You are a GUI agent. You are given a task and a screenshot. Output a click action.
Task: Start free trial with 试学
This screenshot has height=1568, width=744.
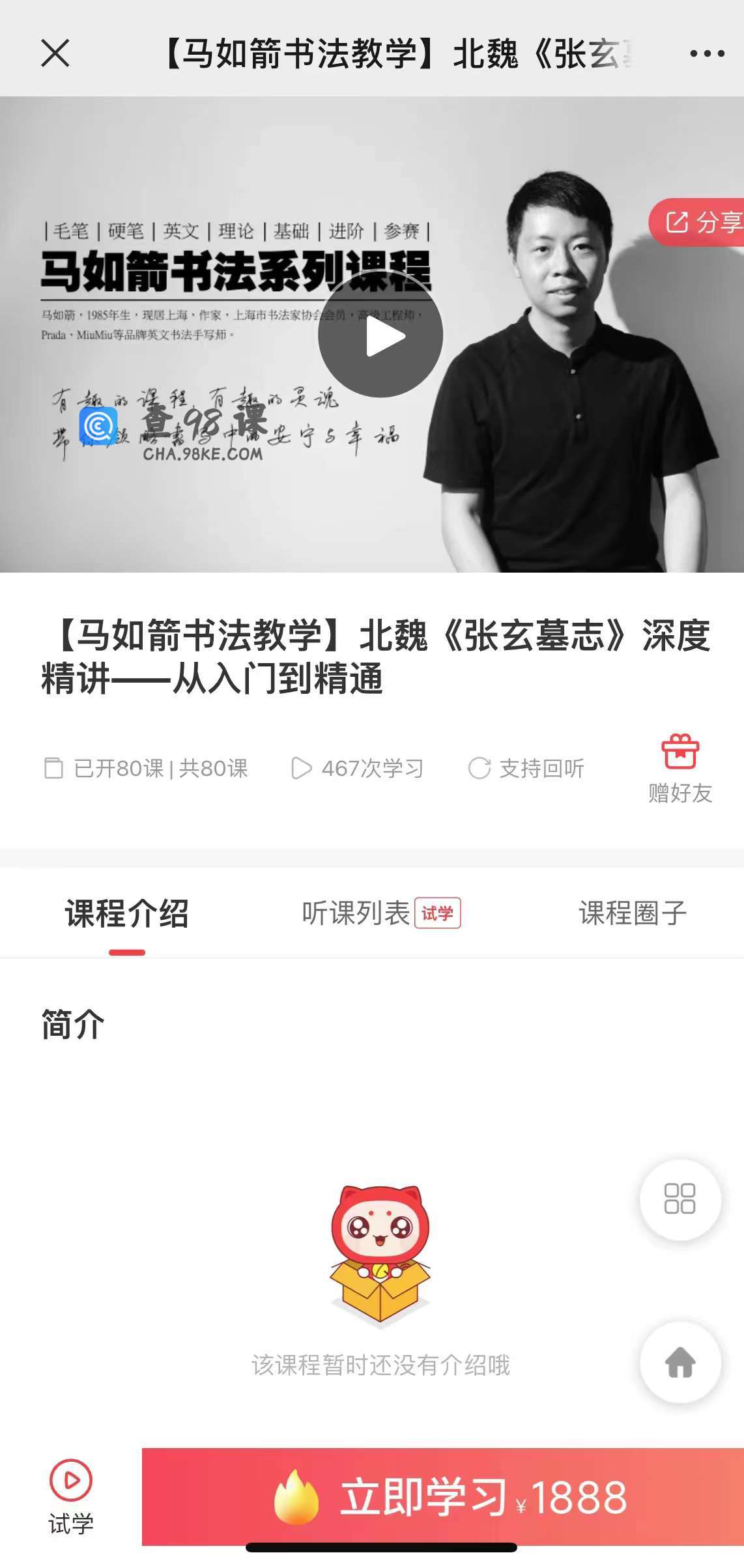pos(71,1496)
